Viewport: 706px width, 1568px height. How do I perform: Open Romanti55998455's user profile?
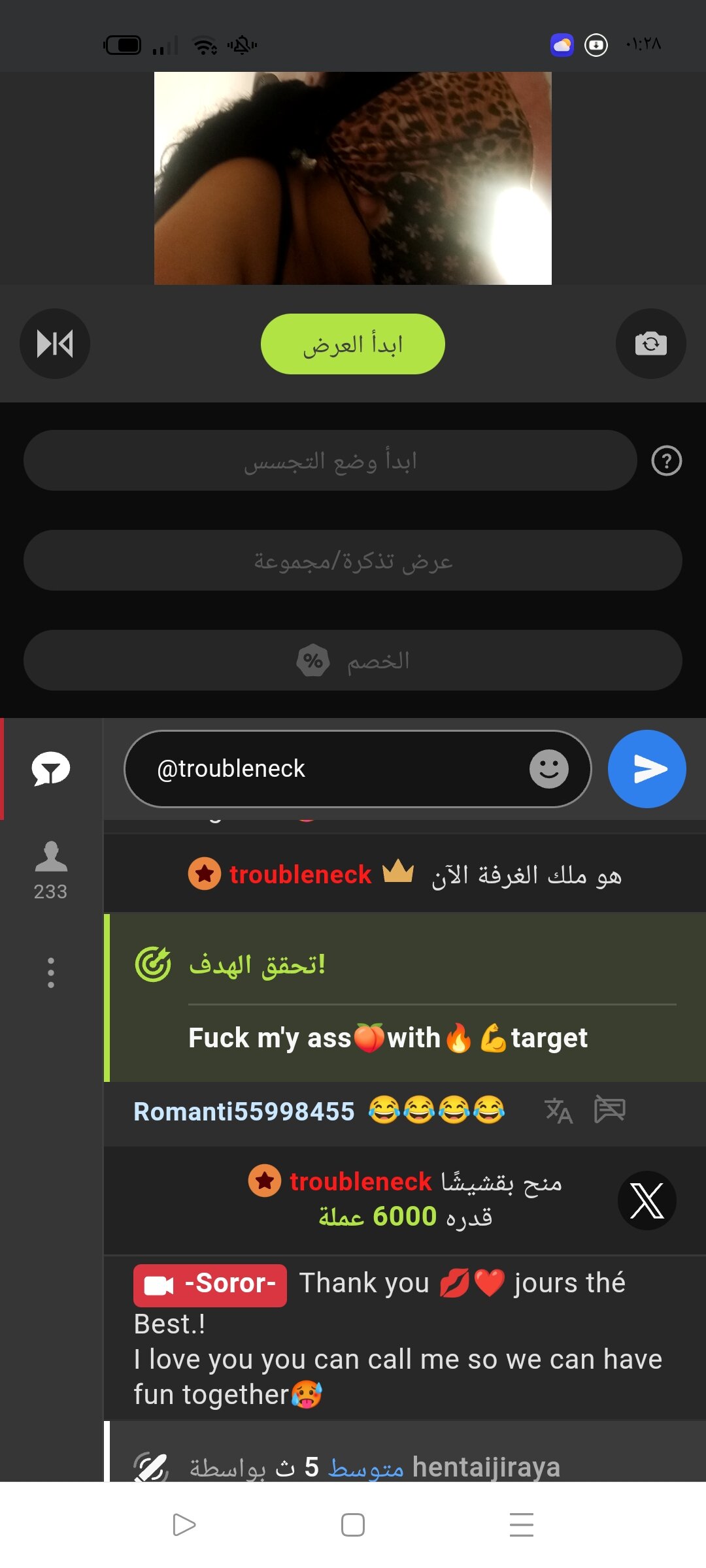[x=244, y=1111]
